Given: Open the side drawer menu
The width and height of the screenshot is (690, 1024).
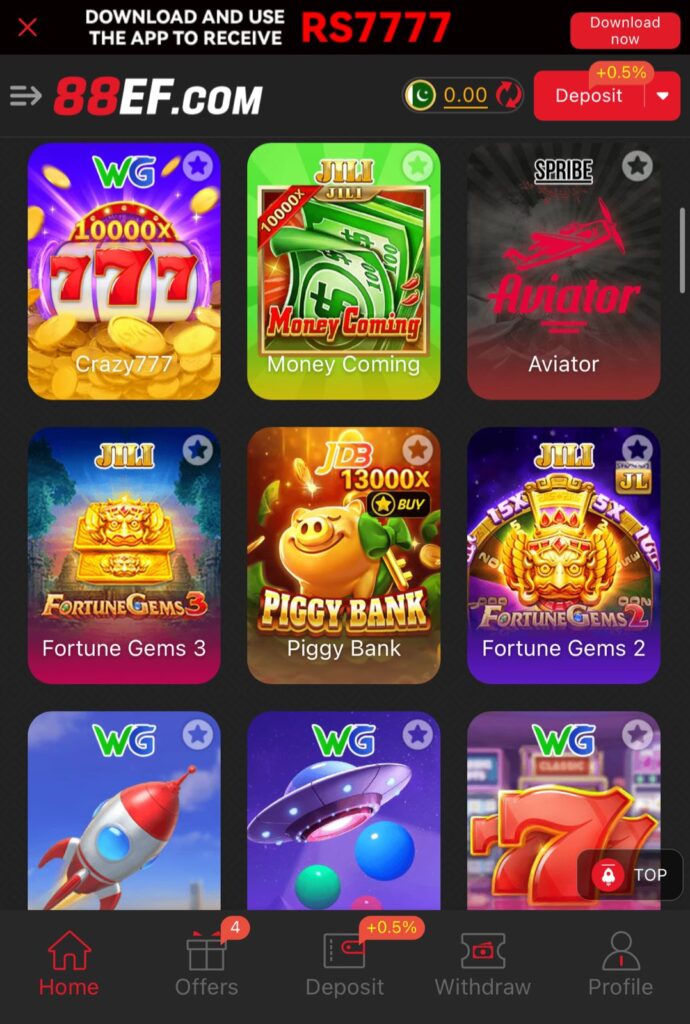Looking at the screenshot, I should (26, 96).
